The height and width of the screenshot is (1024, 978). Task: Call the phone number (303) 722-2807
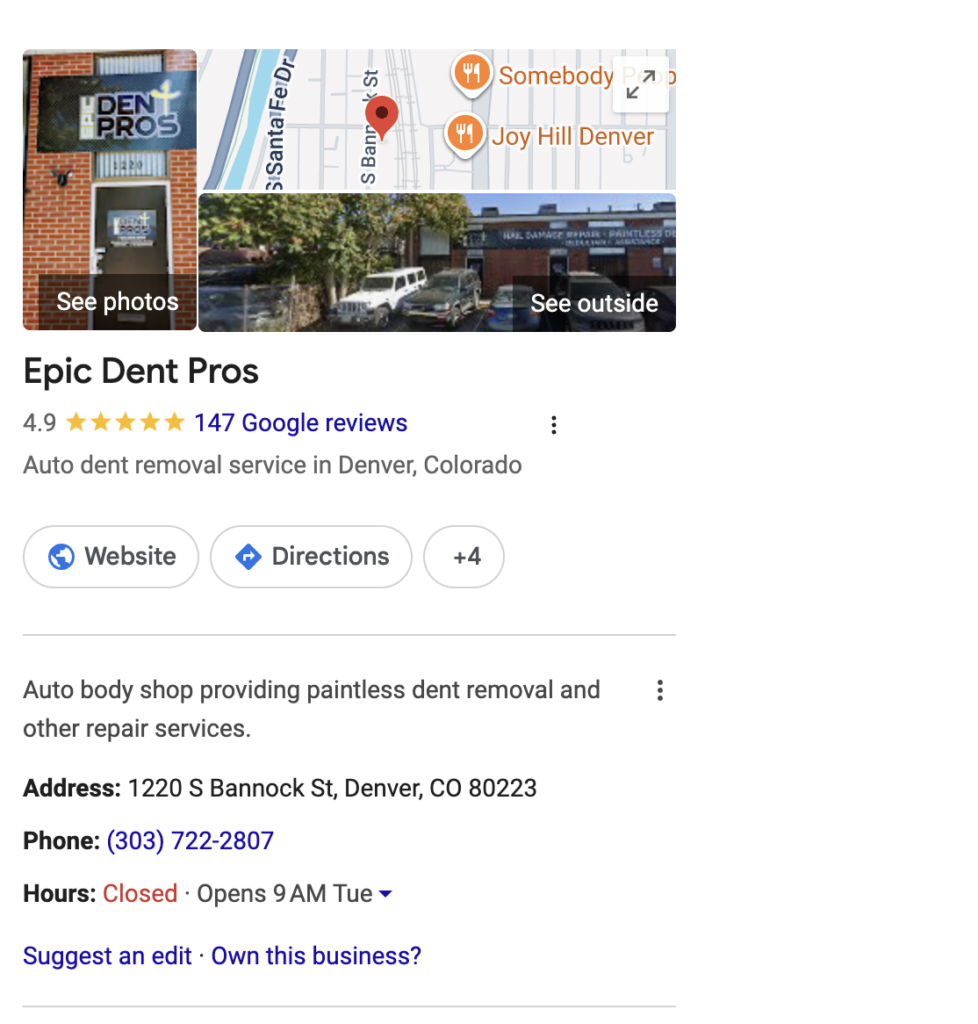coord(190,840)
